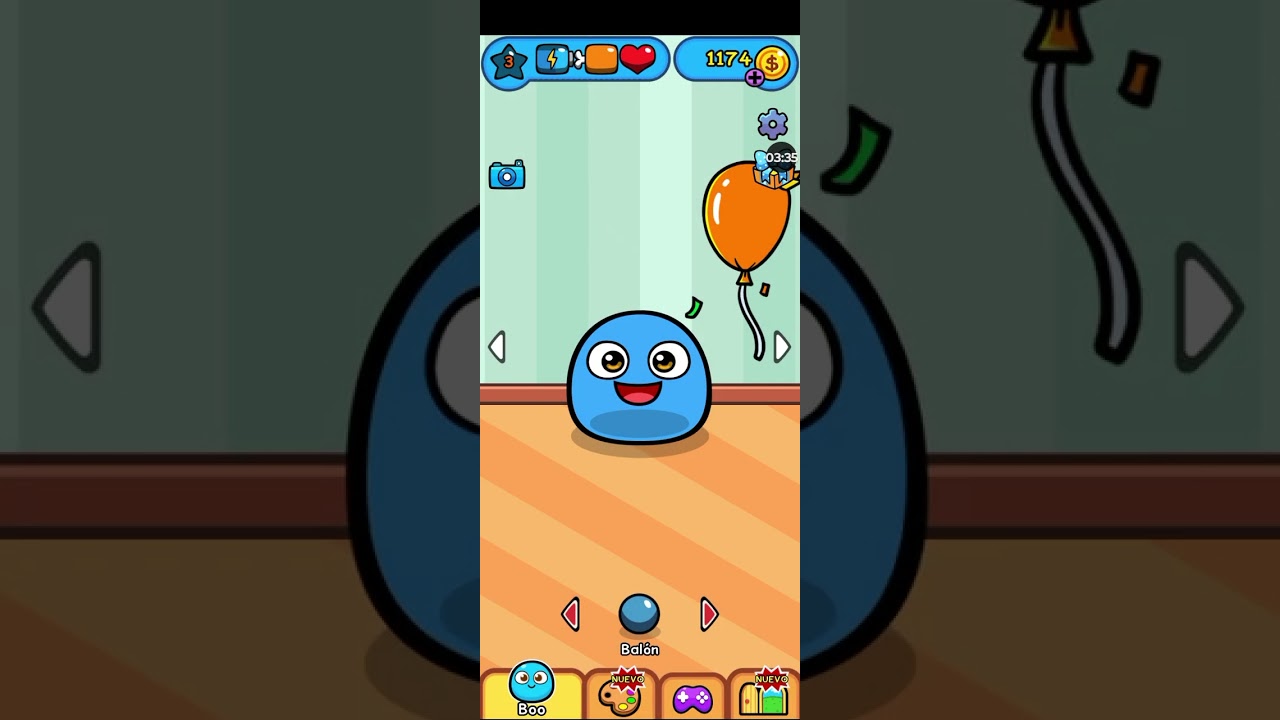
Task: Open the coin shop with plus
Action: coord(755,77)
